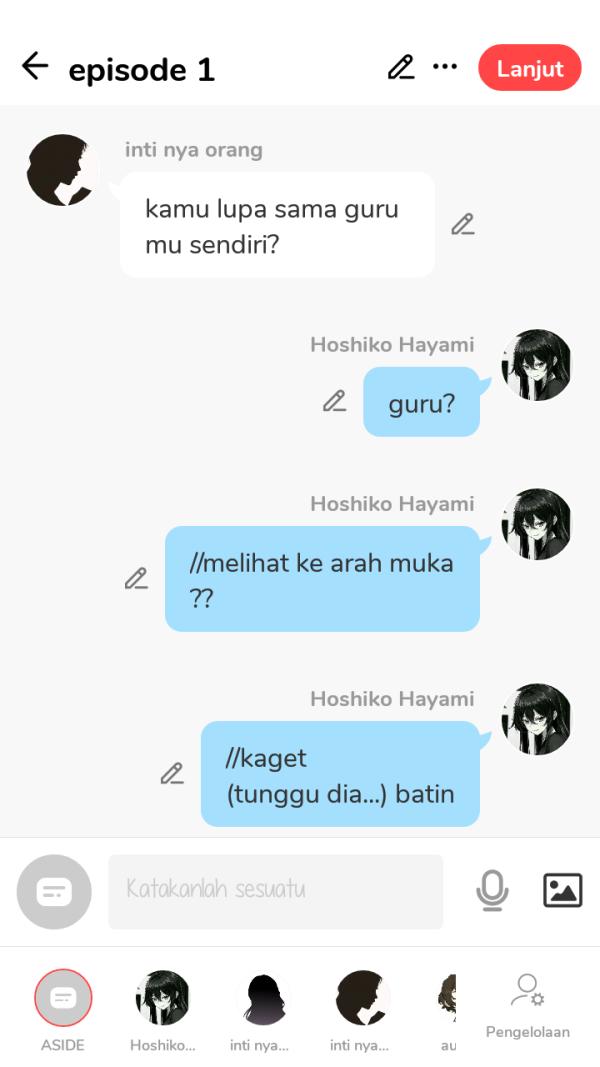Choose the partially hidden 'au' character

(447, 1000)
